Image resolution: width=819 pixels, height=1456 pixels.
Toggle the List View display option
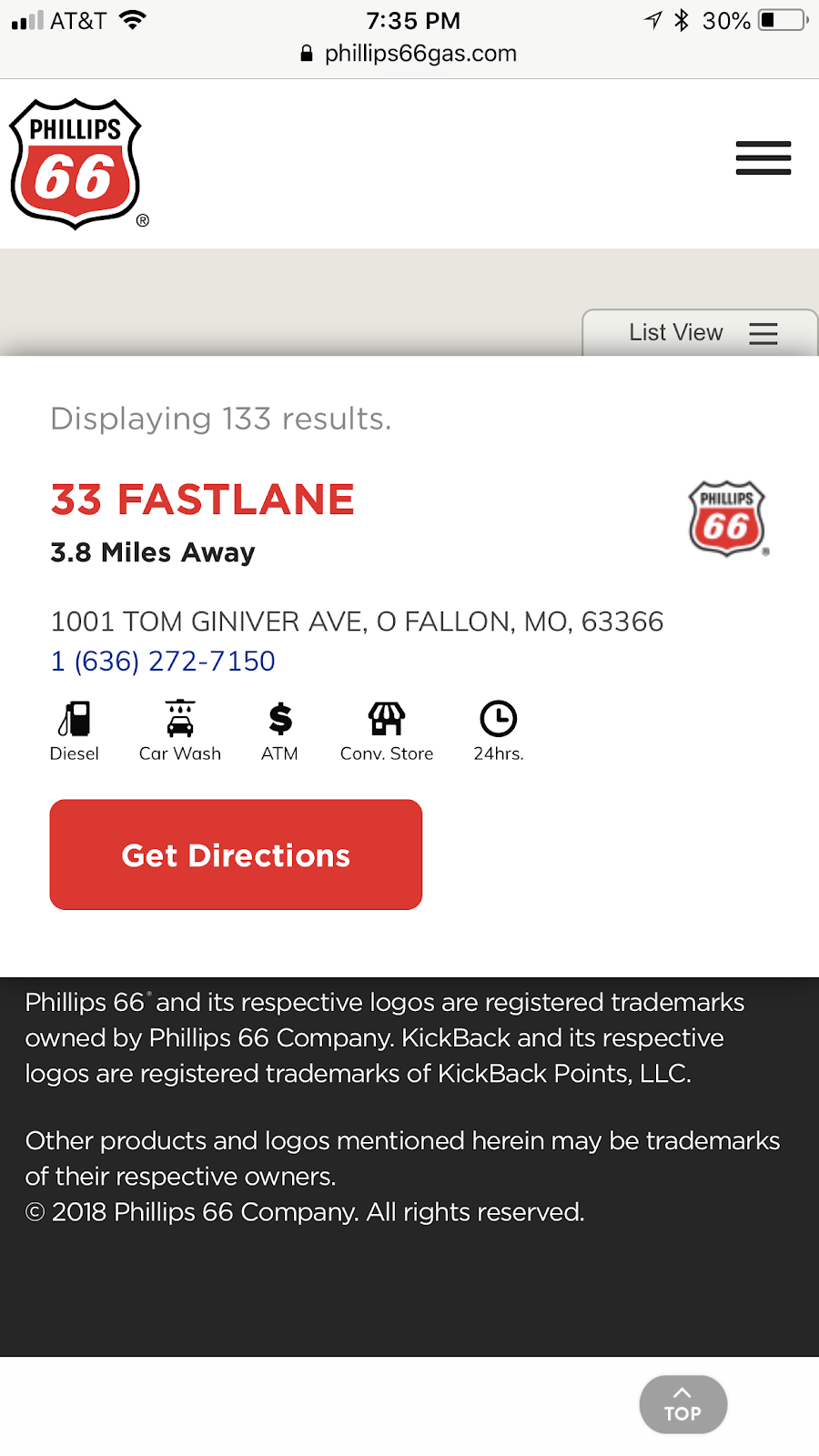[675, 332]
